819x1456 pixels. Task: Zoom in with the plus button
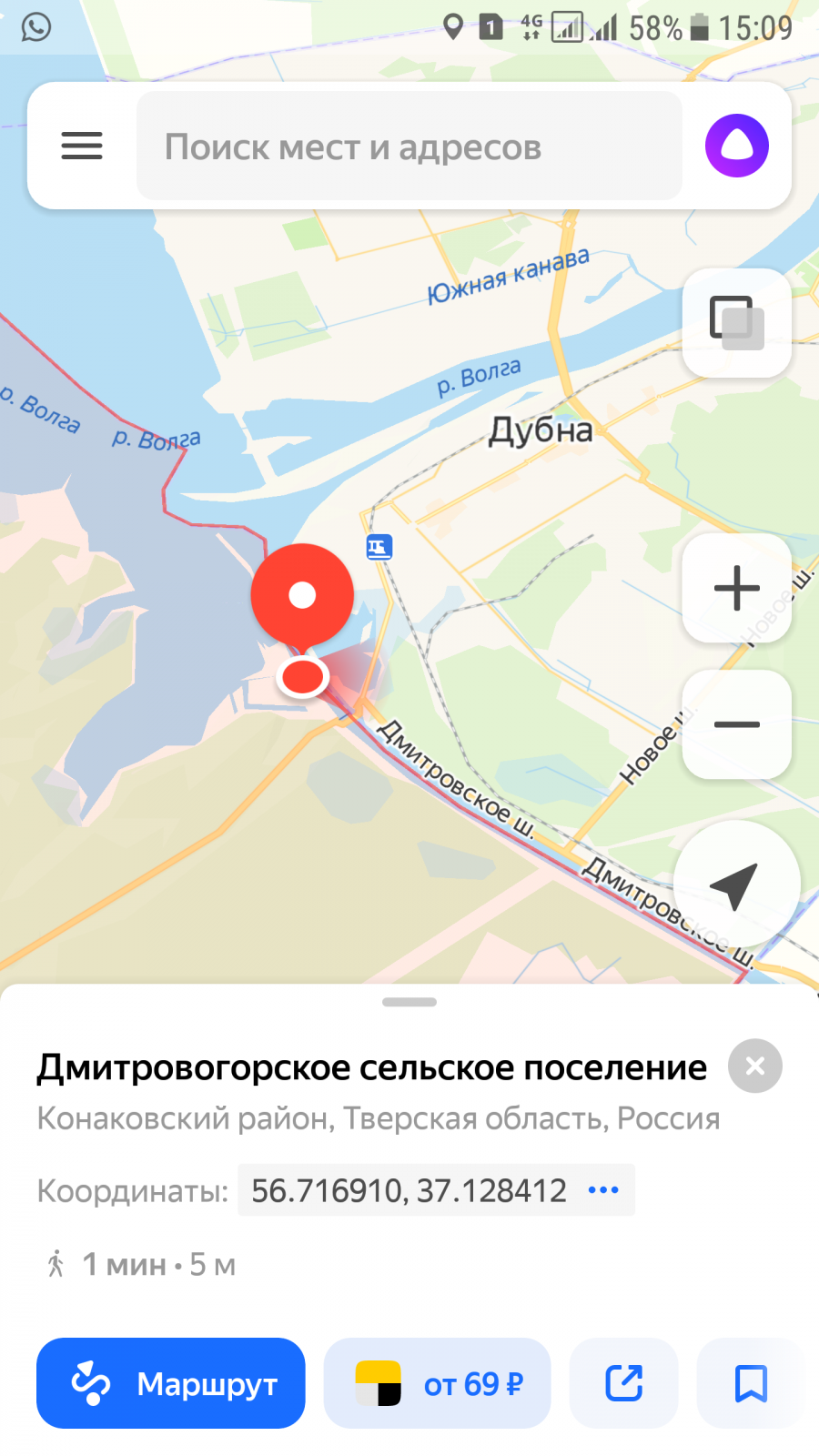(x=737, y=588)
